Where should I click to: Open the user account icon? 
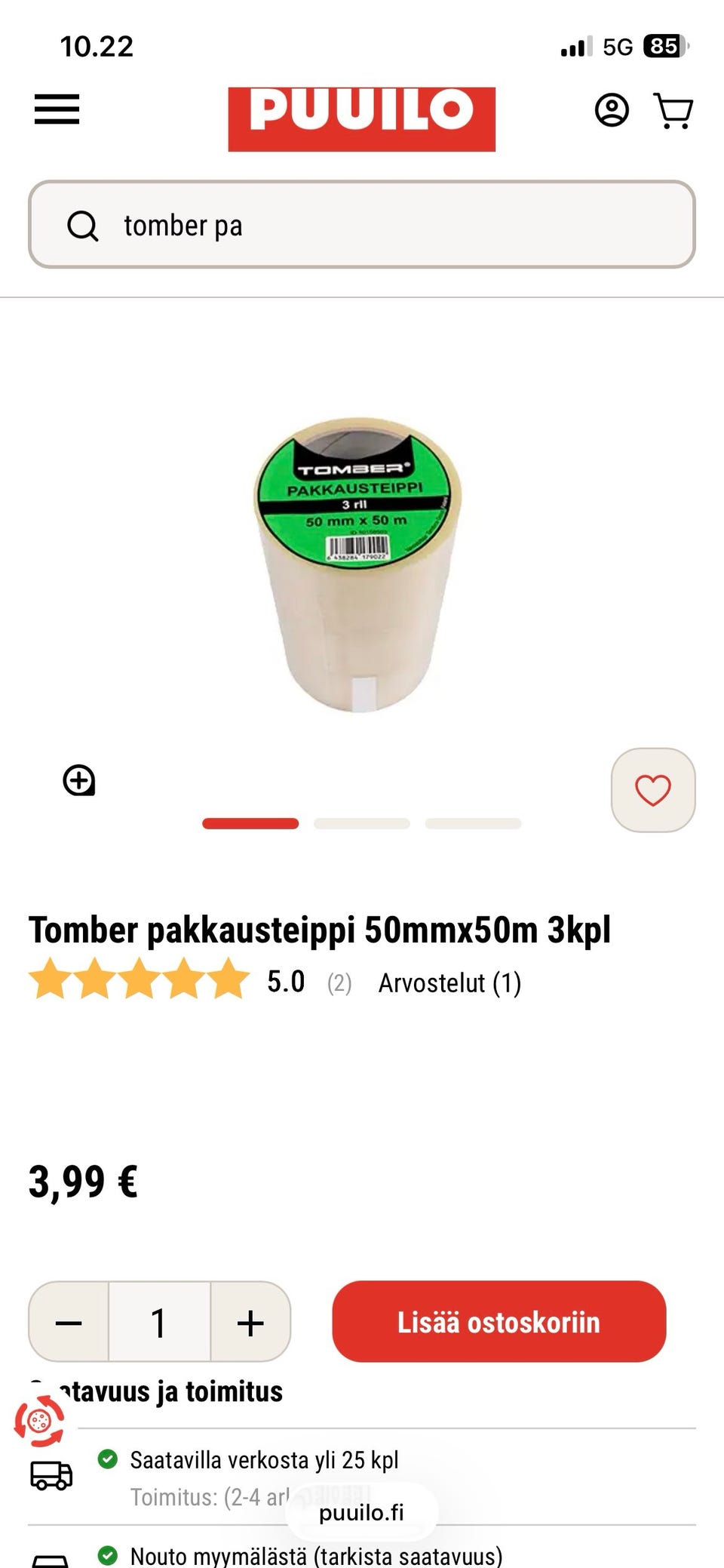(x=612, y=110)
